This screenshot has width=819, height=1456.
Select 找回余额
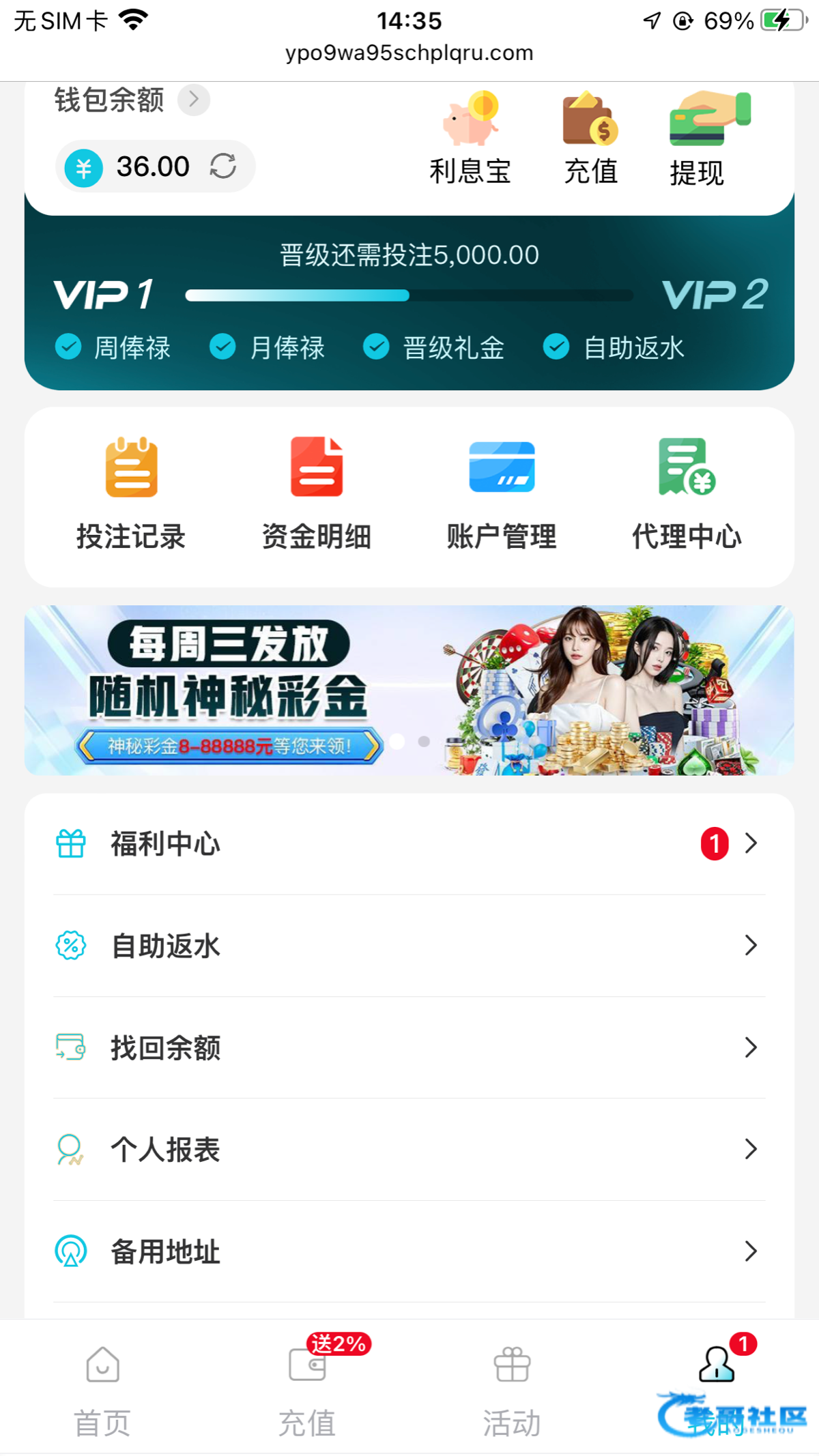coord(409,1047)
